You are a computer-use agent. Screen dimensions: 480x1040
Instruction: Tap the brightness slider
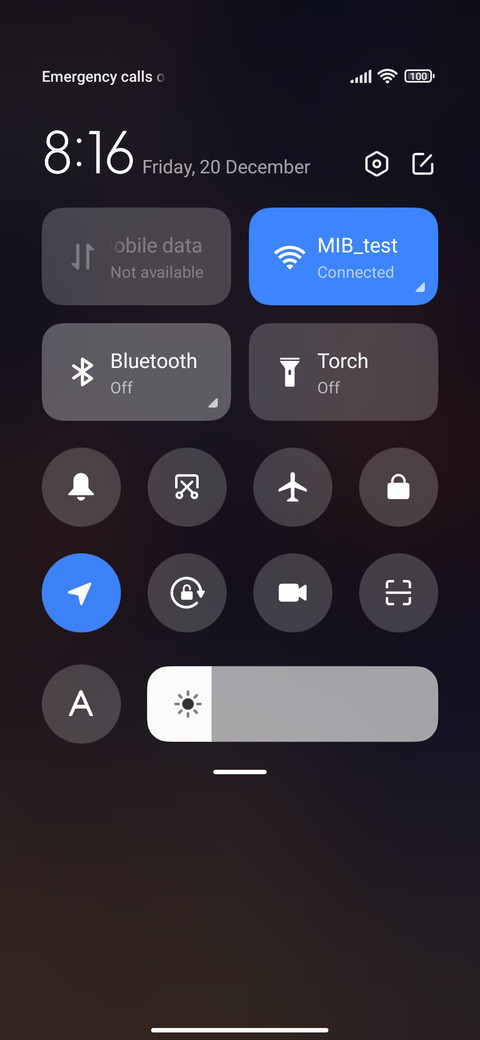pyautogui.click(x=292, y=704)
